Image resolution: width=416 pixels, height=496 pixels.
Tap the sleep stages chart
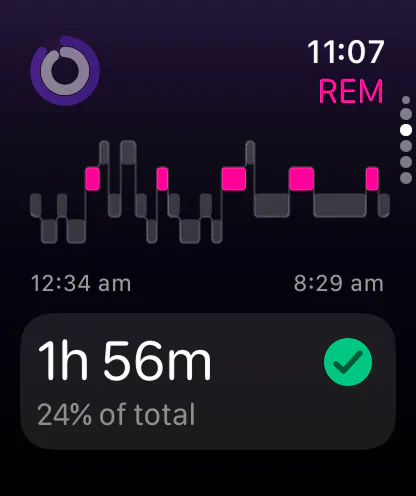pyautogui.click(x=210, y=192)
